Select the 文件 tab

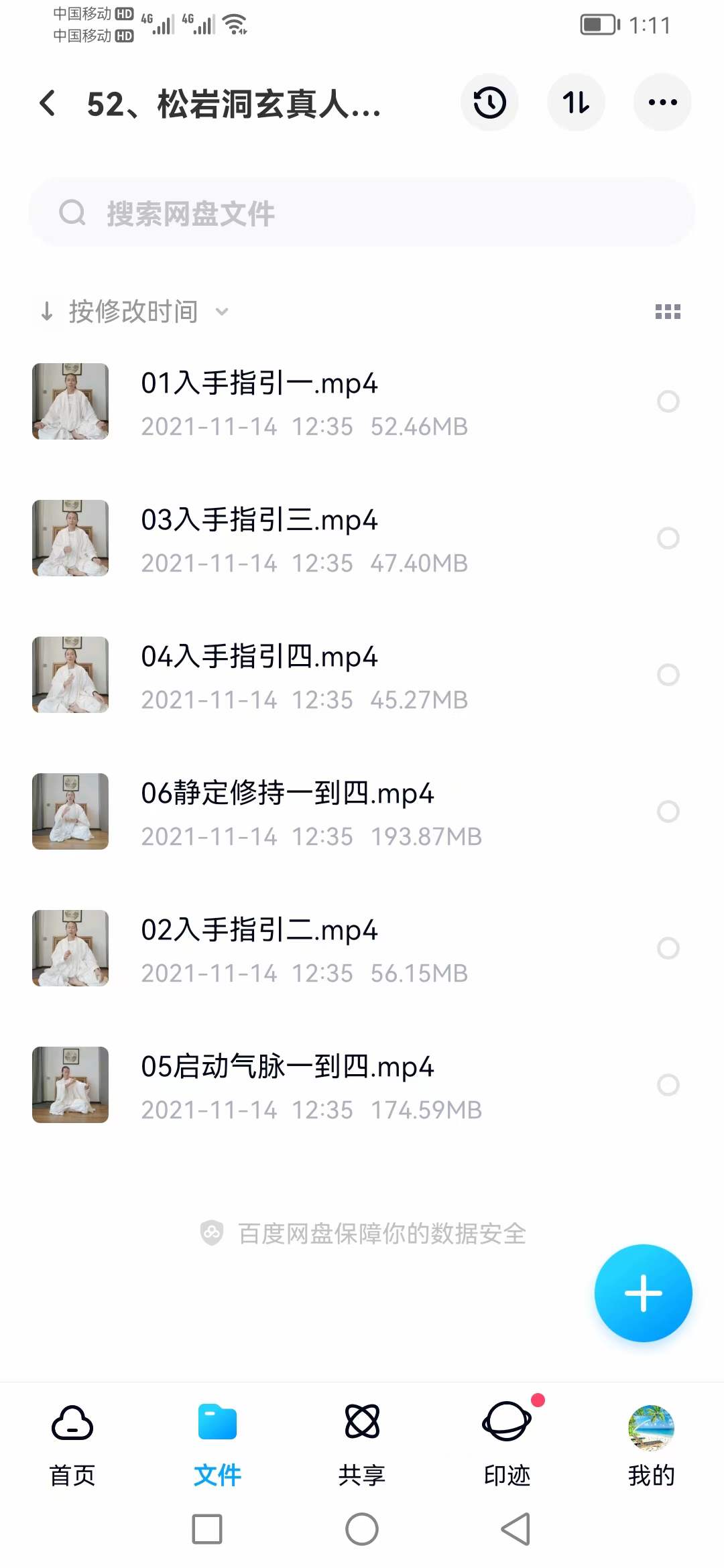coord(217,1444)
